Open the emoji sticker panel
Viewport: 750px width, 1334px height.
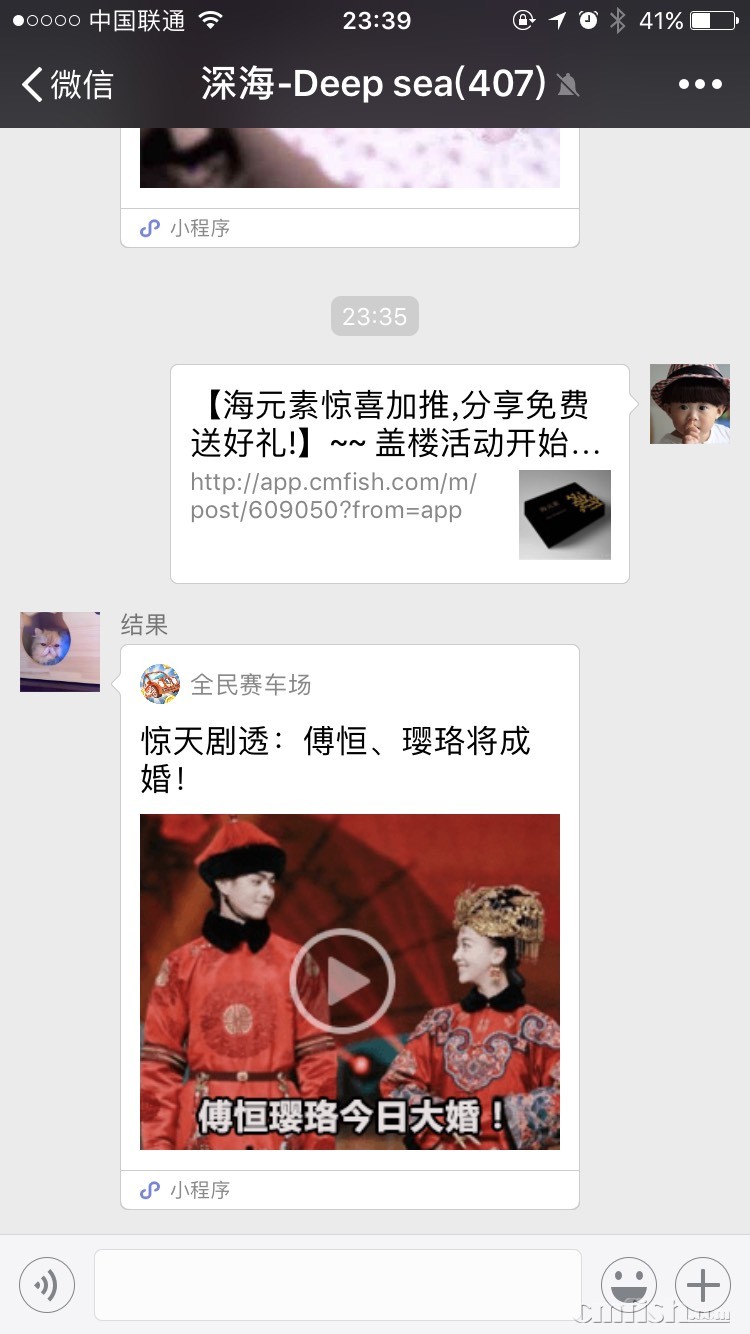click(x=628, y=1284)
